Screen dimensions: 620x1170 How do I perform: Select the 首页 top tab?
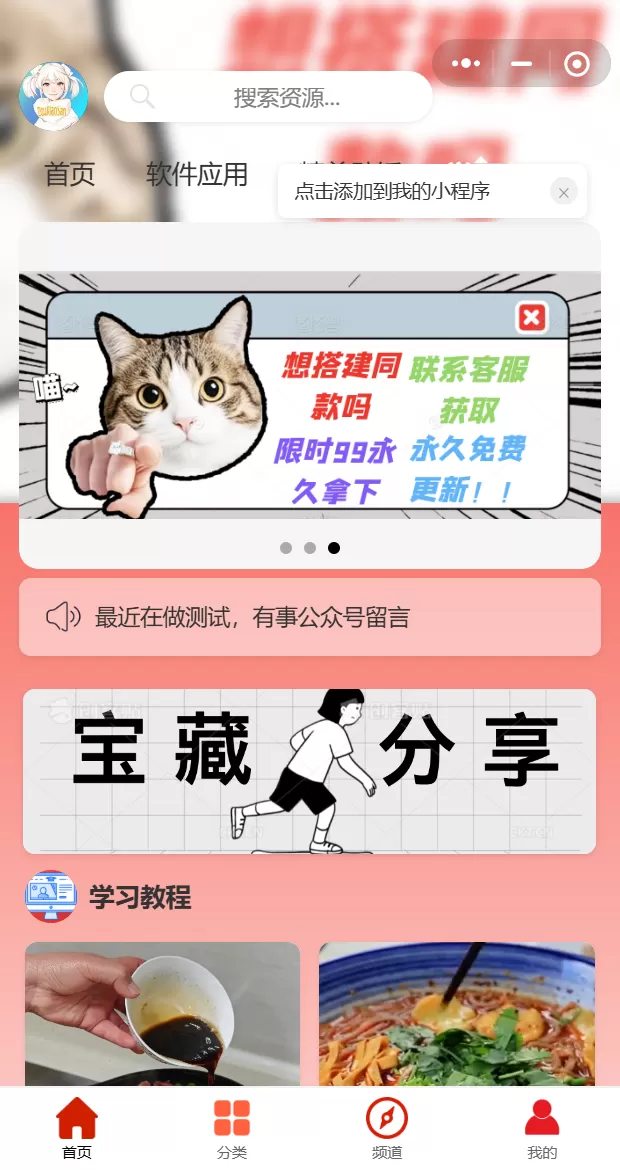tap(70, 174)
